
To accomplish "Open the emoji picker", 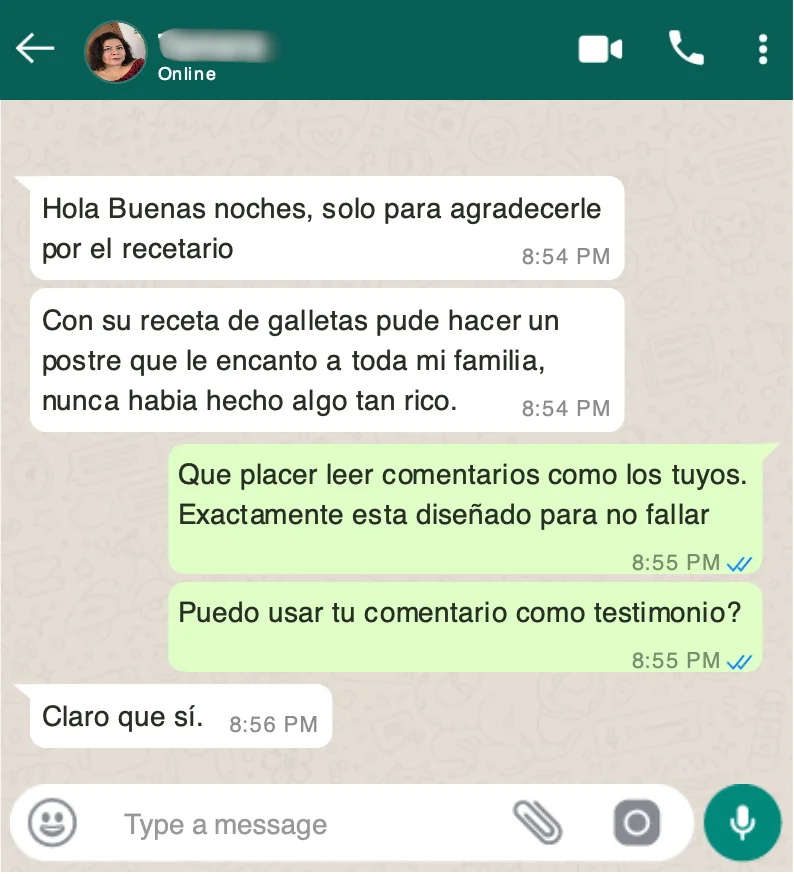I will point(52,823).
